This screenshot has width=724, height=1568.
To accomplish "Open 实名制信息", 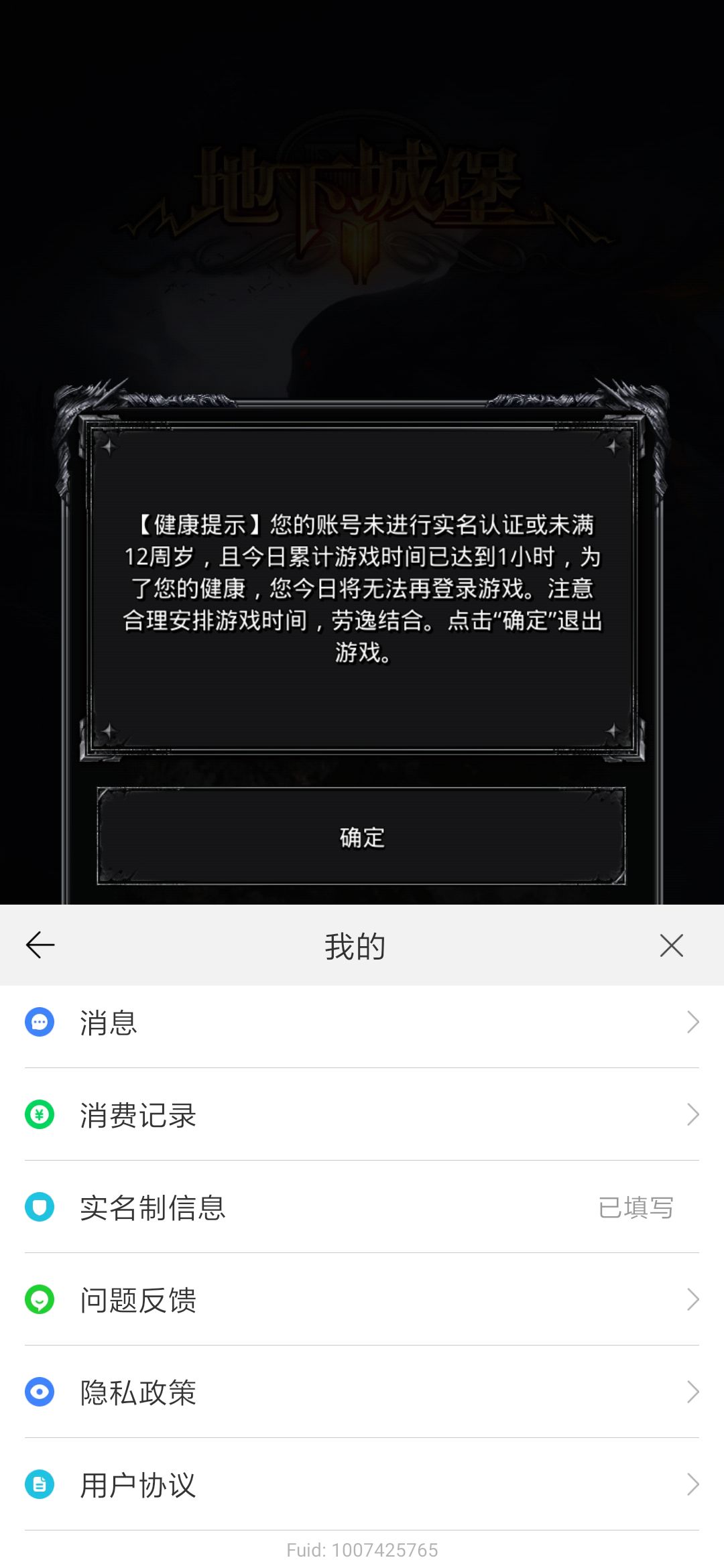I will tap(362, 1207).
